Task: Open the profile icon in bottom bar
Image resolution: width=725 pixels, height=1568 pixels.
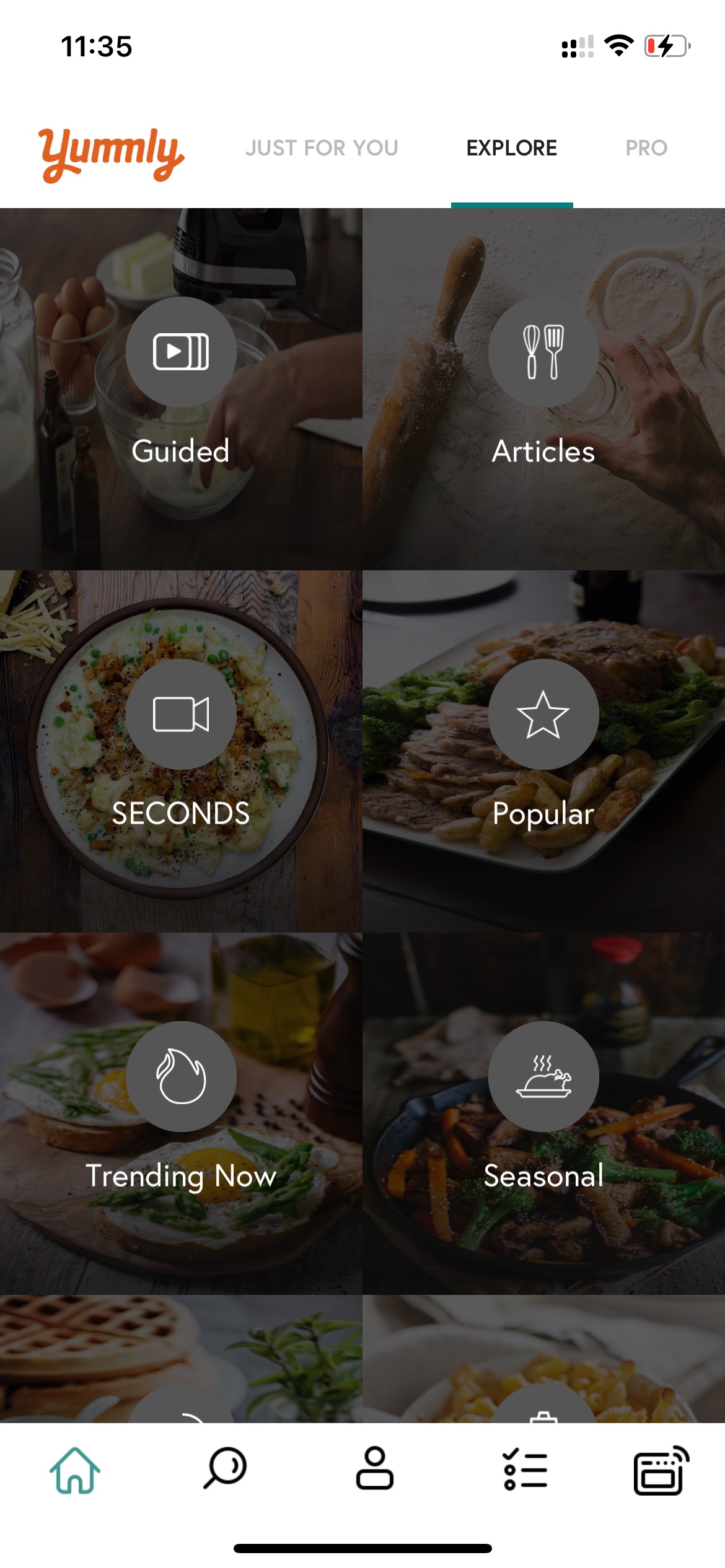Action: click(x=375, y=1468)
